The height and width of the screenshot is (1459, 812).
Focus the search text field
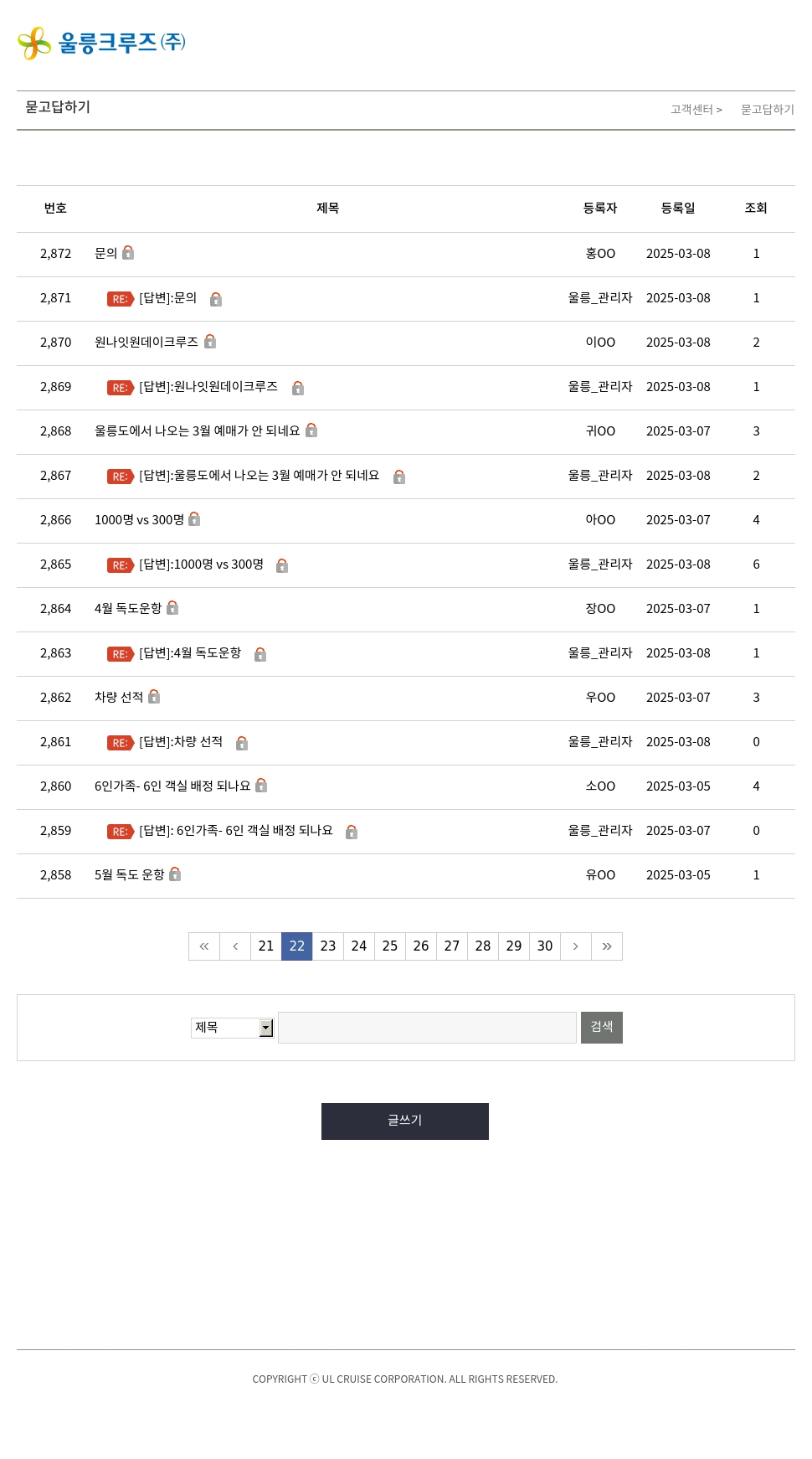click(427, 1028)
